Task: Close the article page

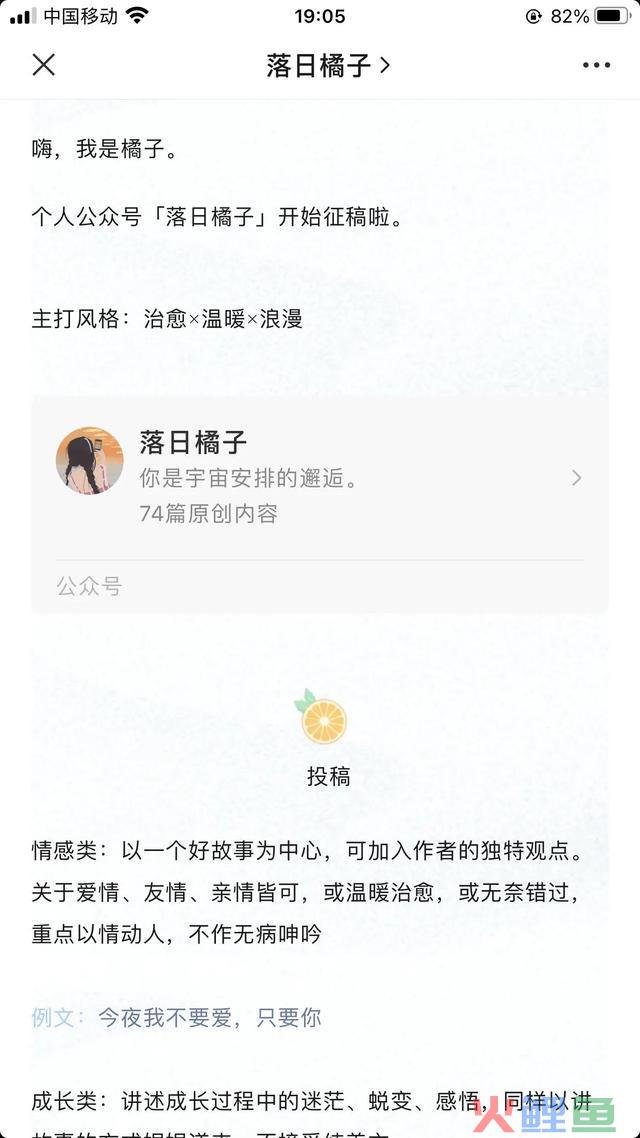Action: pos(44,66)
